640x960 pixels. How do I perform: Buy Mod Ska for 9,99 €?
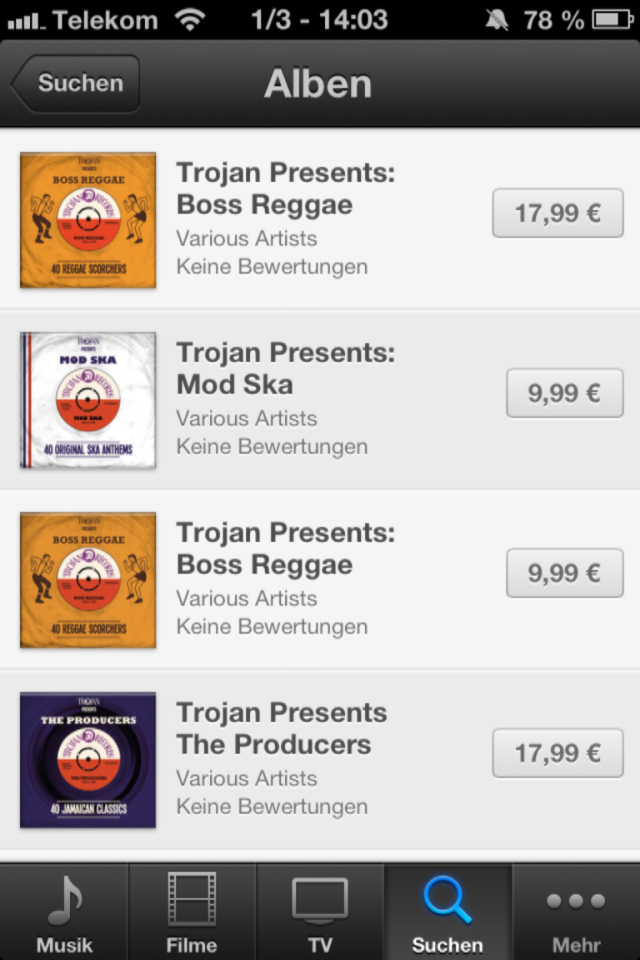(x=564, y=393)
